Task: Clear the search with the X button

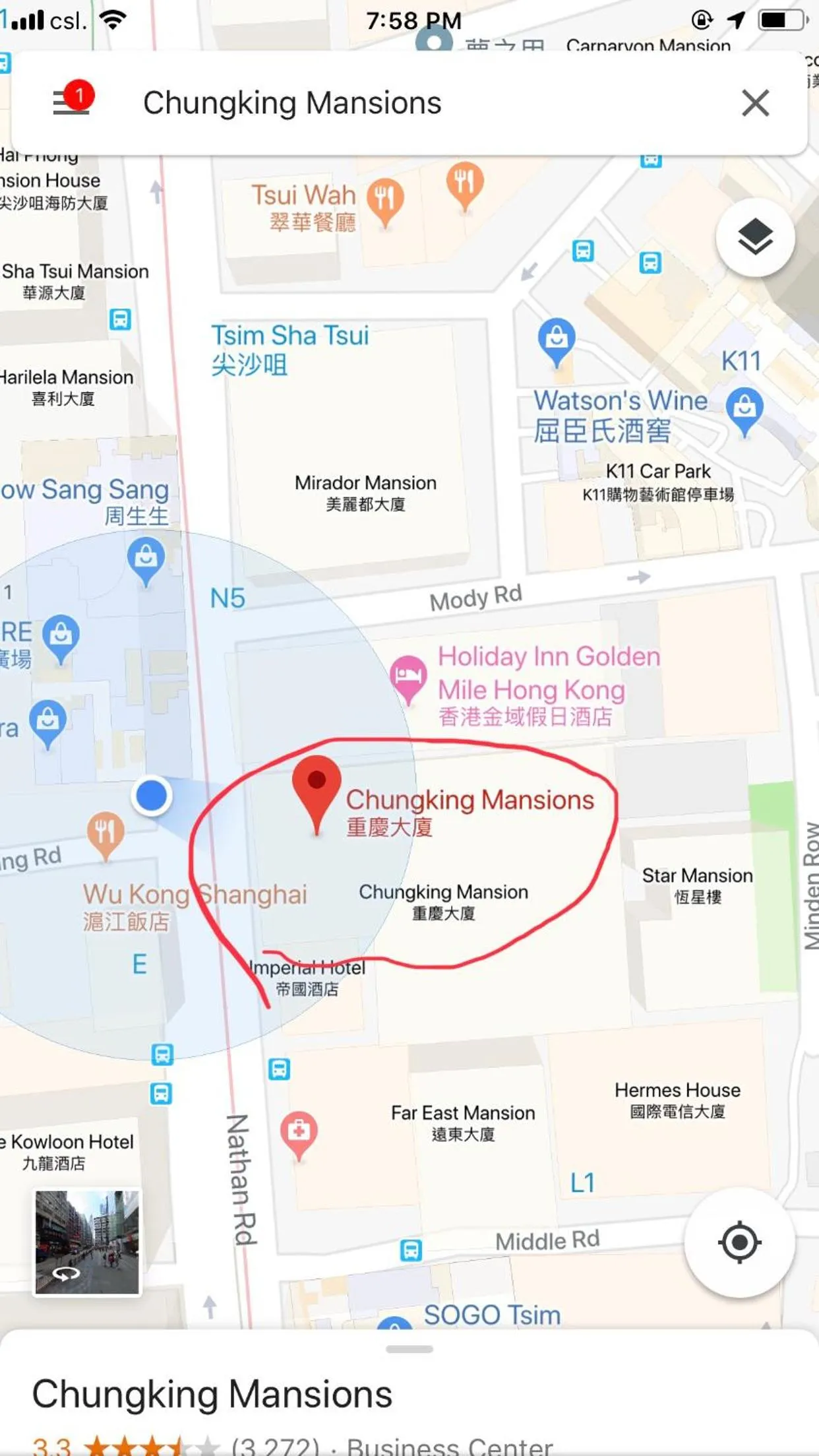Action: (x=756, y=103)
